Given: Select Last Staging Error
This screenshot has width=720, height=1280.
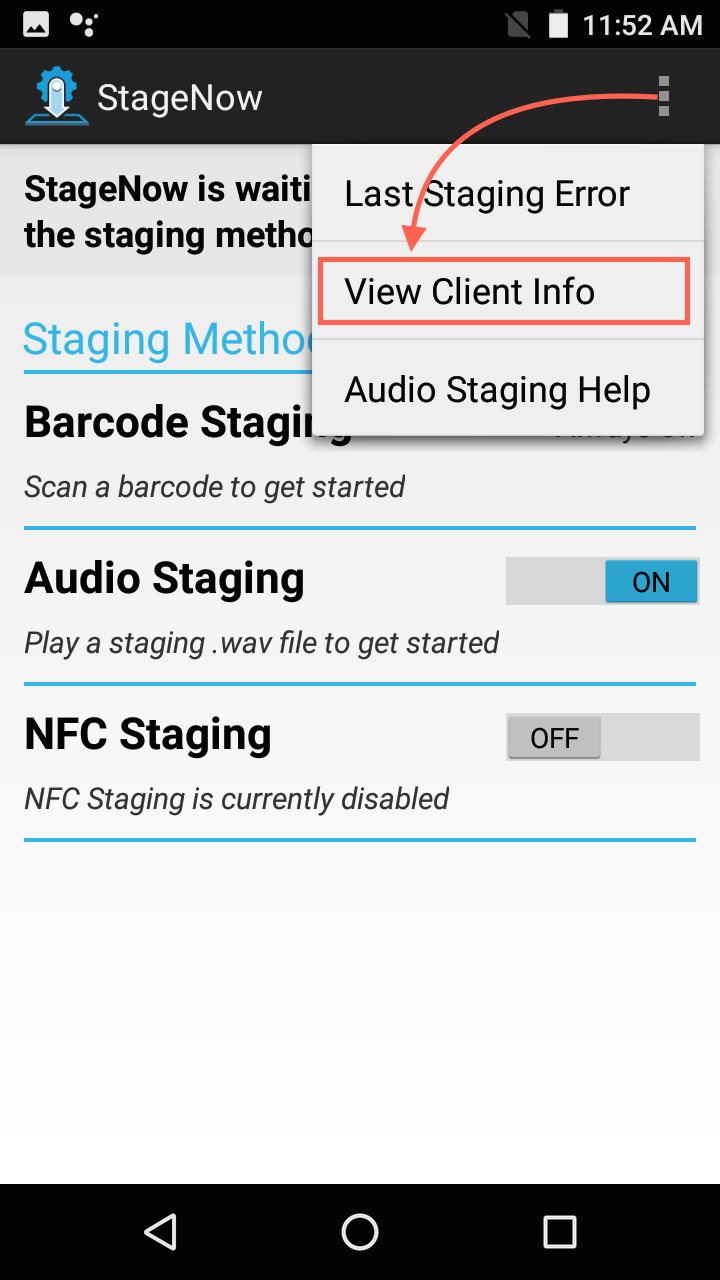Looking at the screenshot, I should pos(487,194).
